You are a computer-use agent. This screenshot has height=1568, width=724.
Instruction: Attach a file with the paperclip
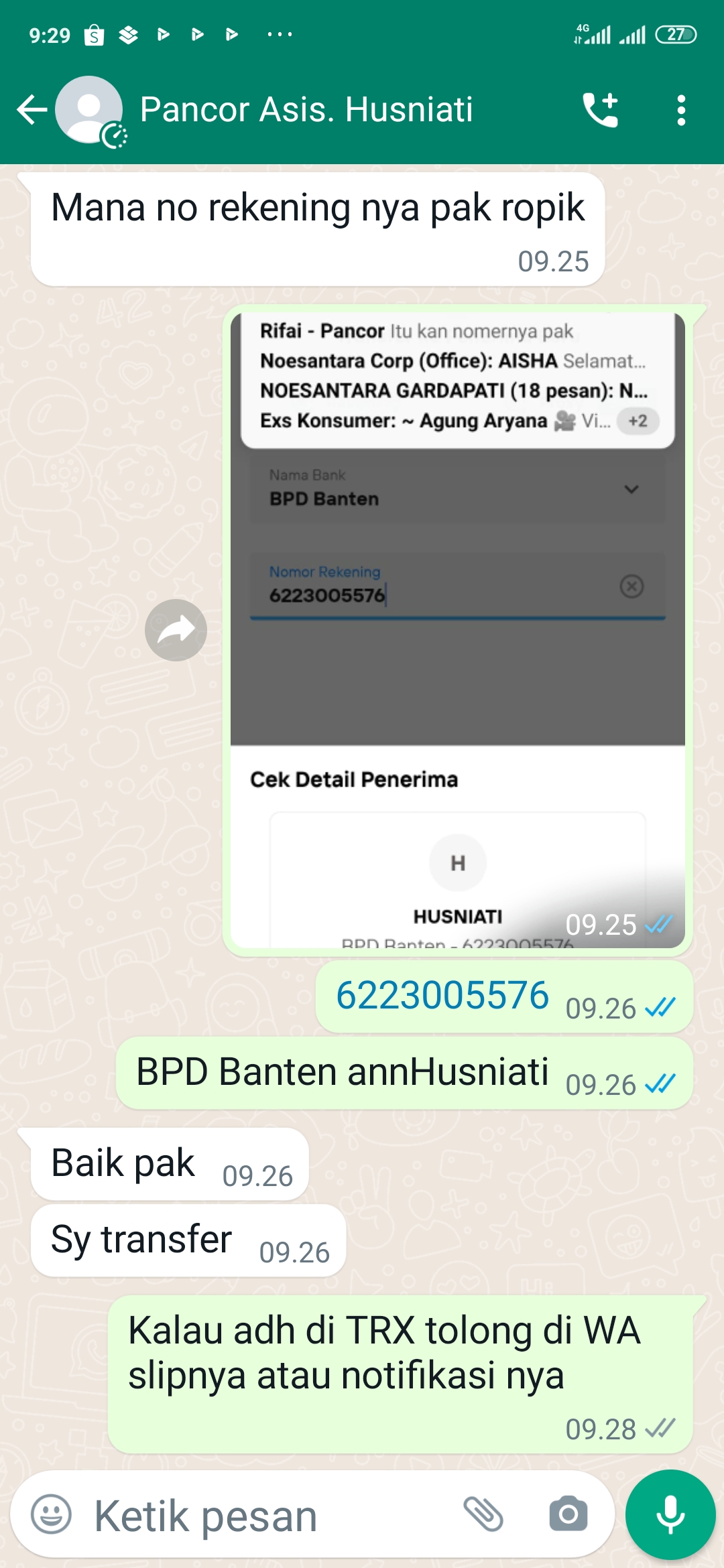(483, 1514)
